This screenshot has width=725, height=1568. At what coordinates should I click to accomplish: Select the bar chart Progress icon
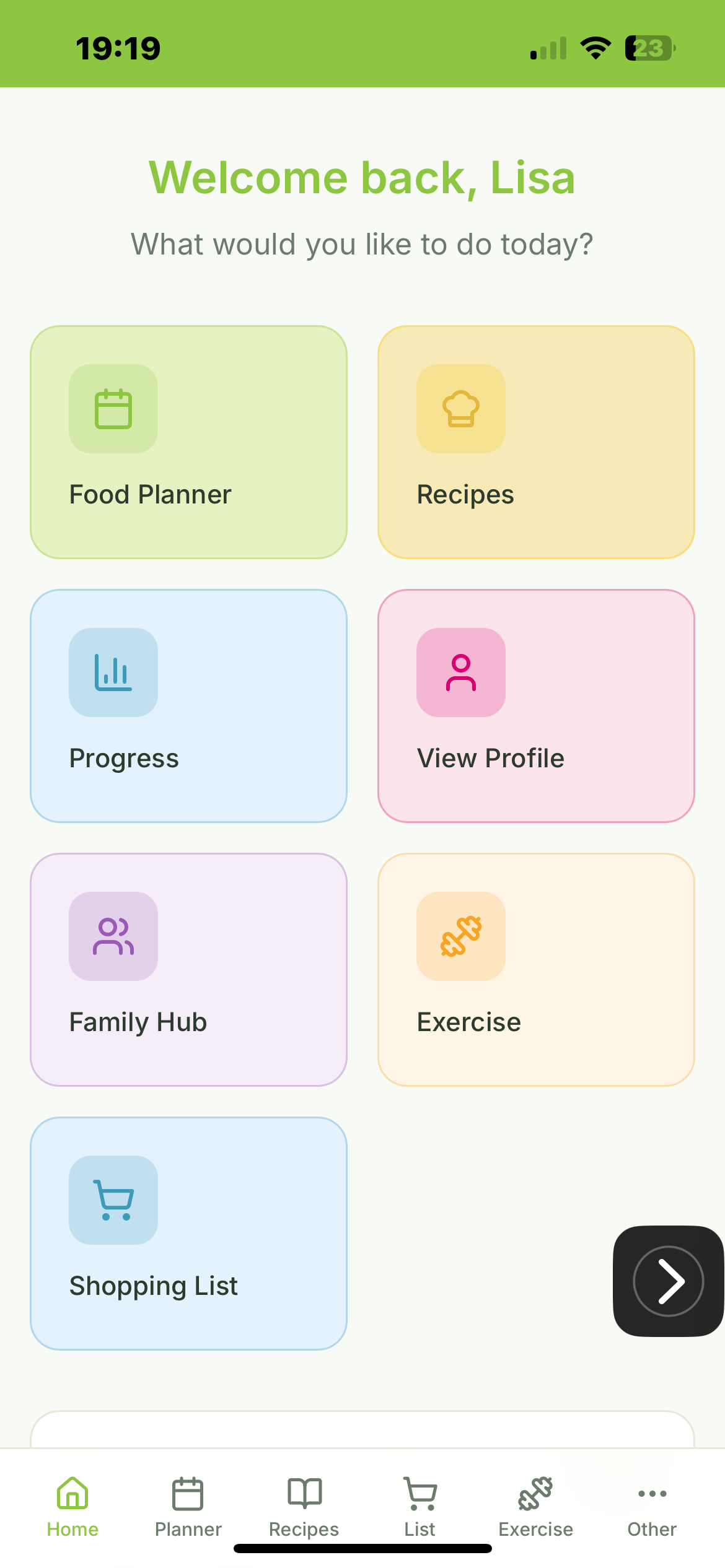(x=113, y=673)
